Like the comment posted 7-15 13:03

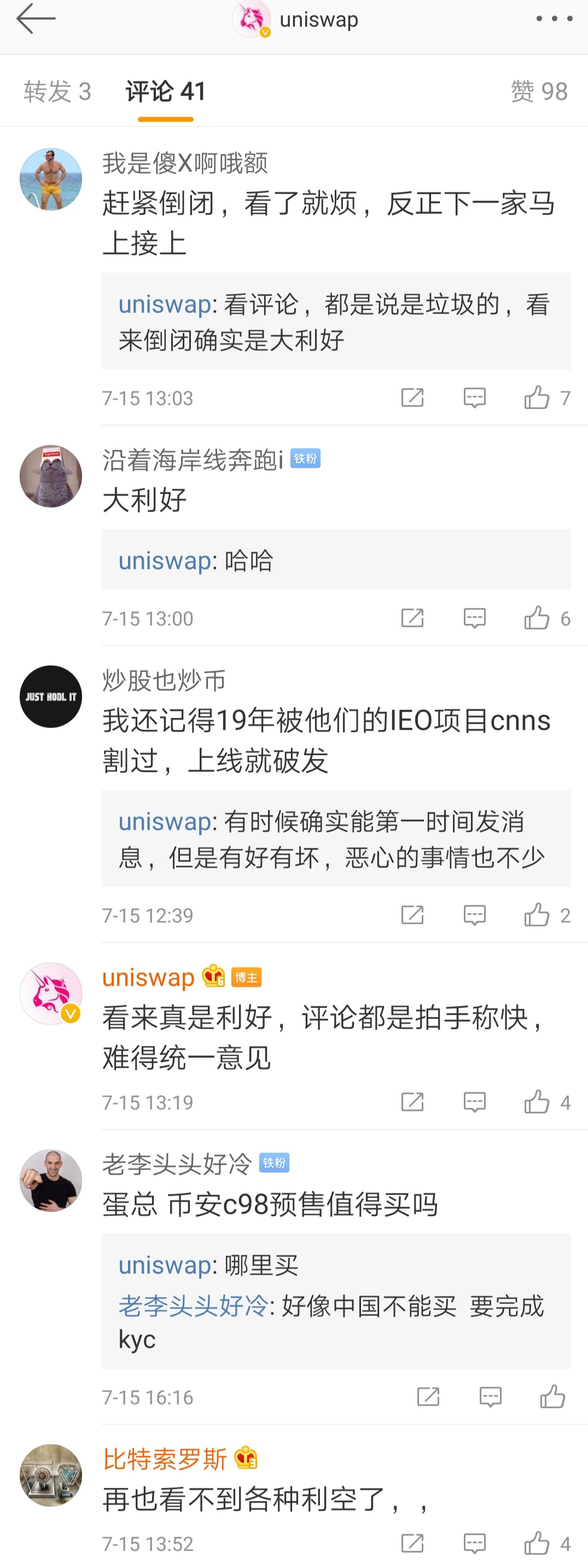point(537,398)
